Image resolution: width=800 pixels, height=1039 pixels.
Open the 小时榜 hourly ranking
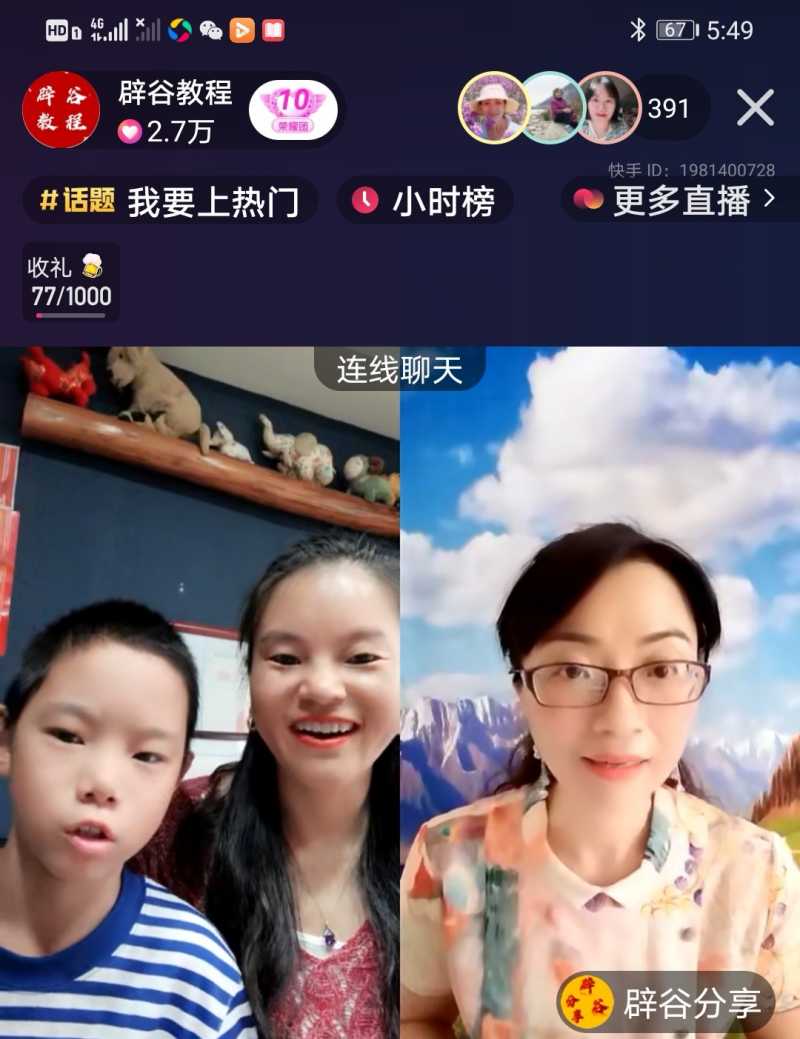click(x=425, y=201)
